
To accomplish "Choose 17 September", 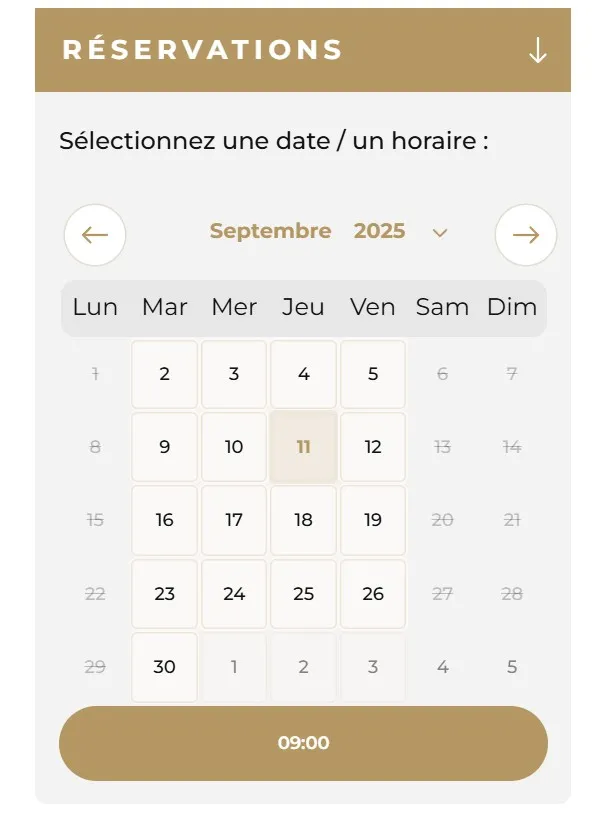I will 234,520.
